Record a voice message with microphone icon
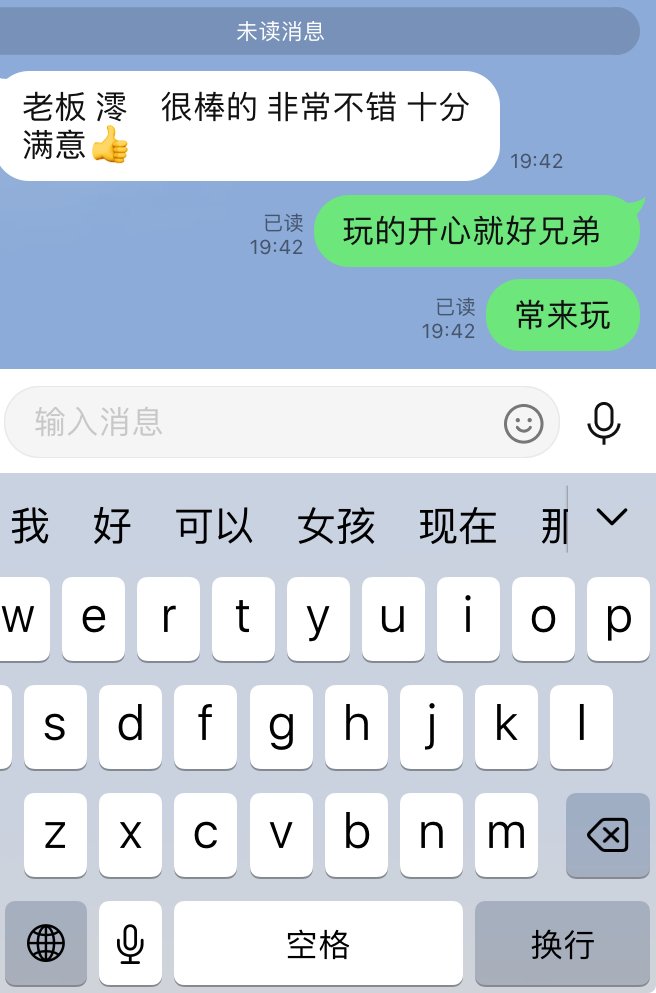The image size is (656, 993). click(604, 423)
